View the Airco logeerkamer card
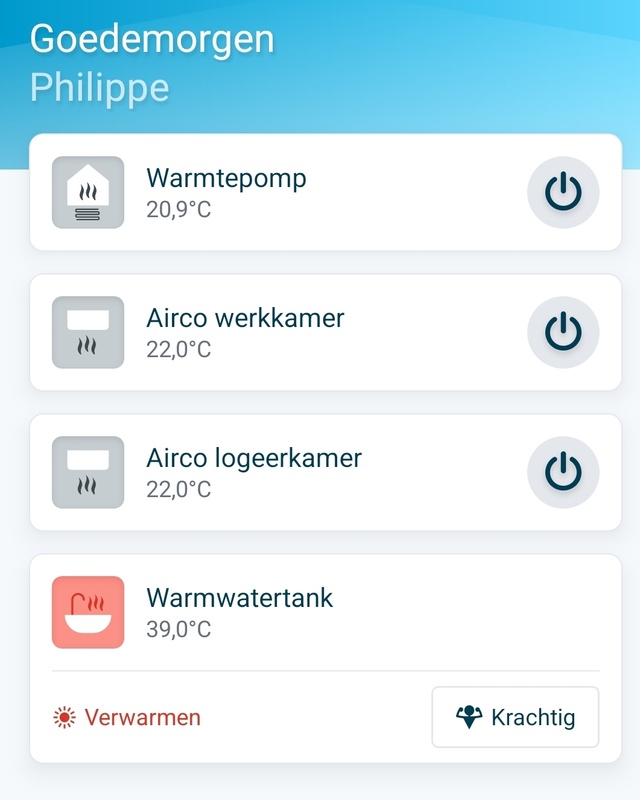 tap(300, 473)
